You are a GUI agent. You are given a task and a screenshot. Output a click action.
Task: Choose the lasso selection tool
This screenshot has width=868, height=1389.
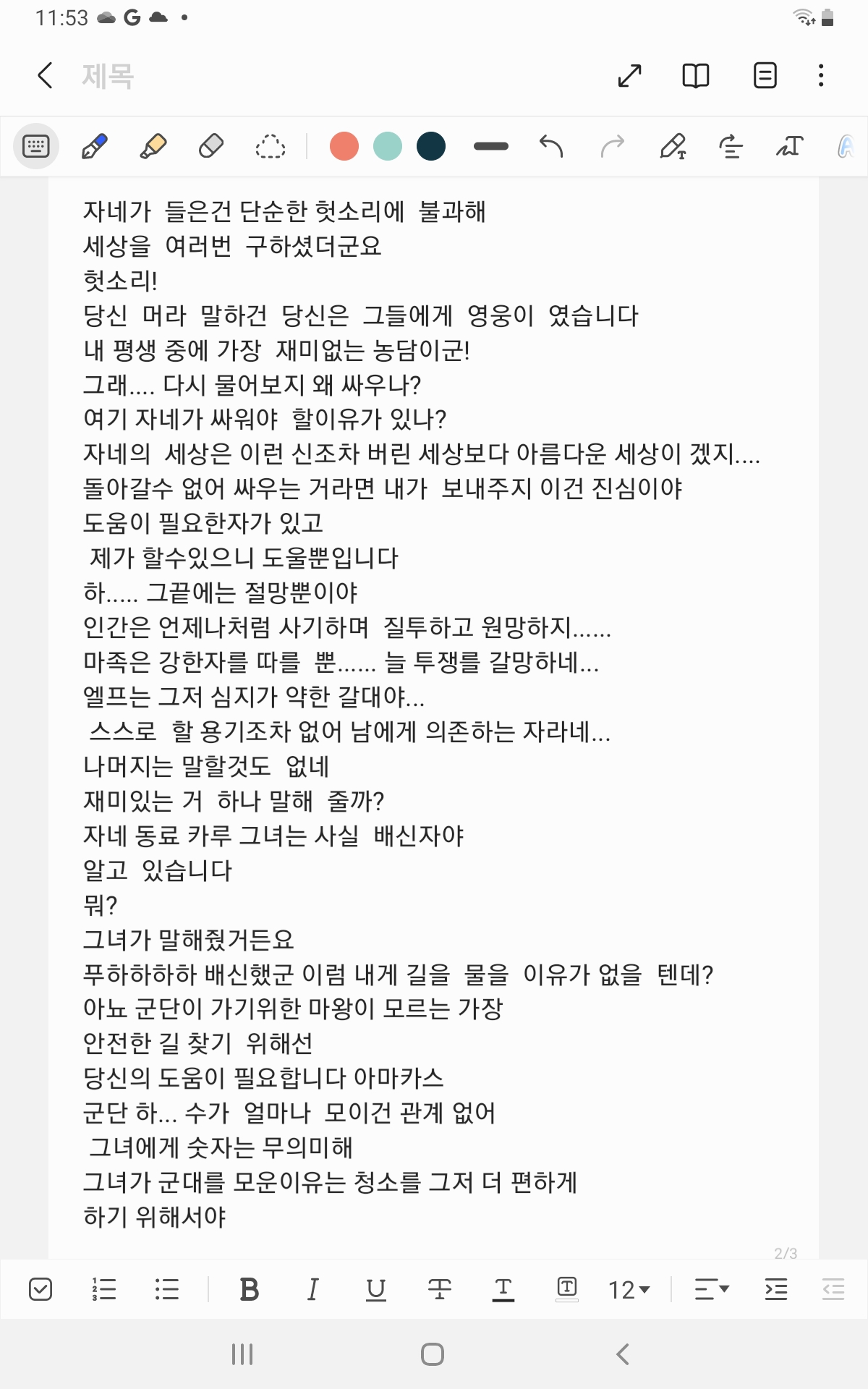click(270, 146)
